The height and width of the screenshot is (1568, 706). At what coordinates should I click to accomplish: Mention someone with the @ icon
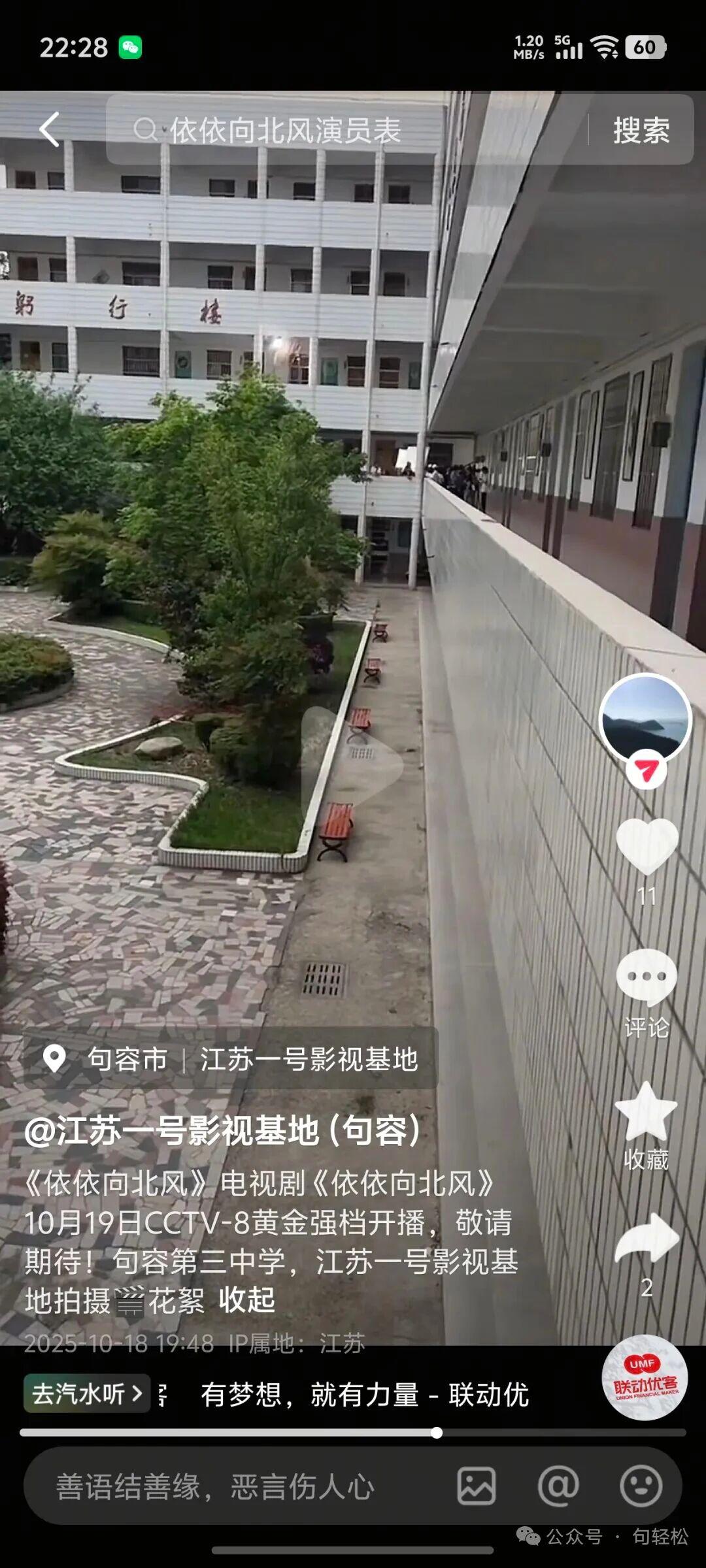click(x=558, y=1486)
